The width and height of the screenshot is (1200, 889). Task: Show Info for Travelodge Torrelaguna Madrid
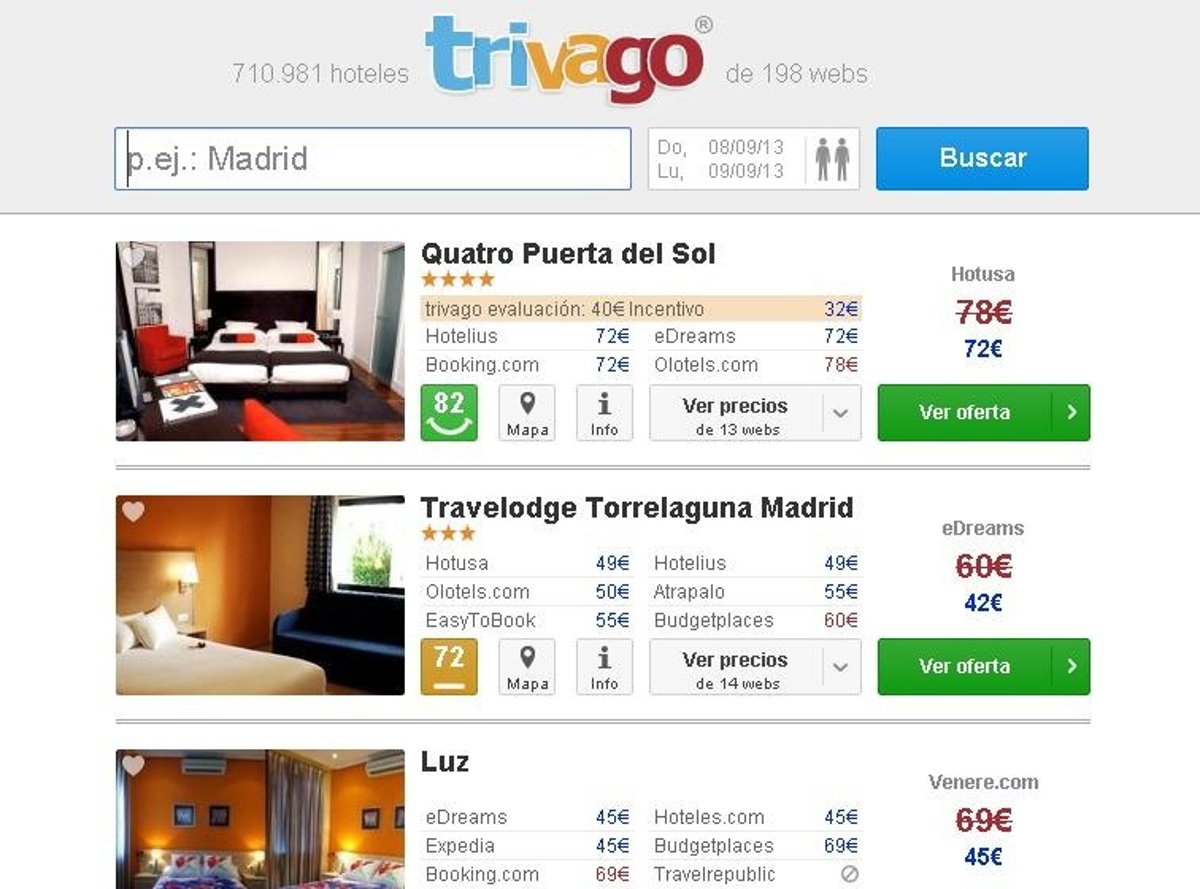point(604,666)
